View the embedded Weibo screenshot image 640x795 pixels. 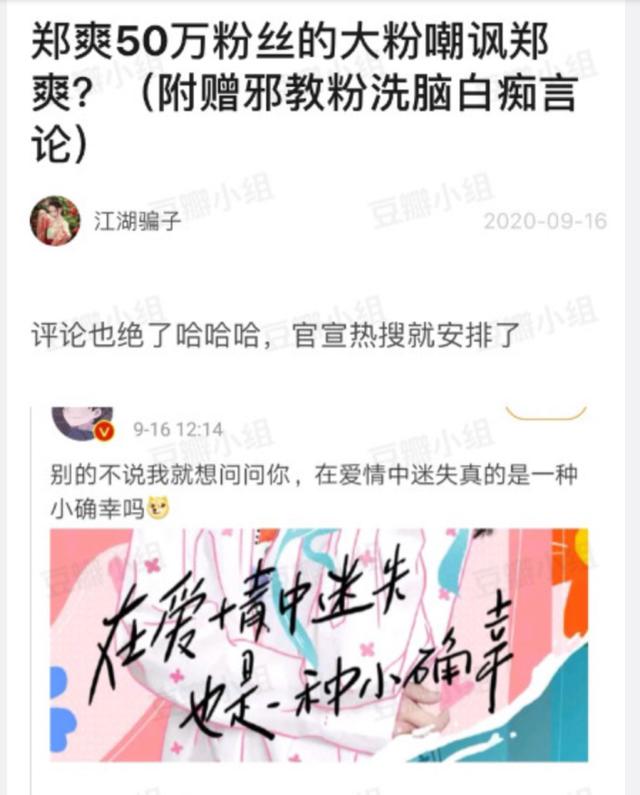pos(319,600)
